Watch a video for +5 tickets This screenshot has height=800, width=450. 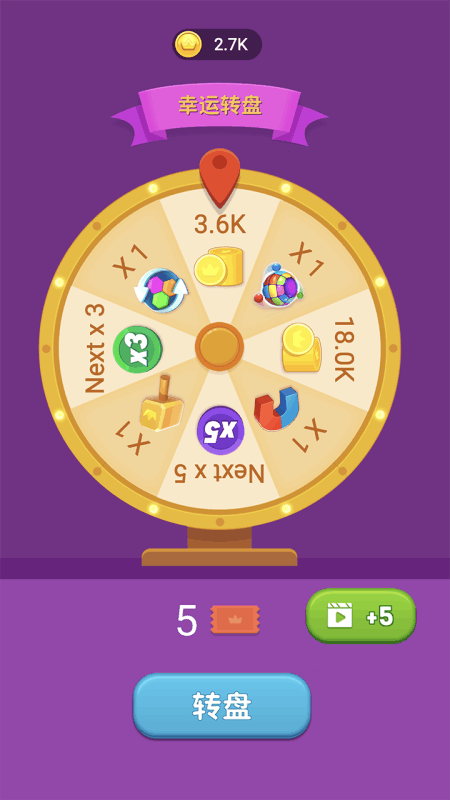point(361,616)
